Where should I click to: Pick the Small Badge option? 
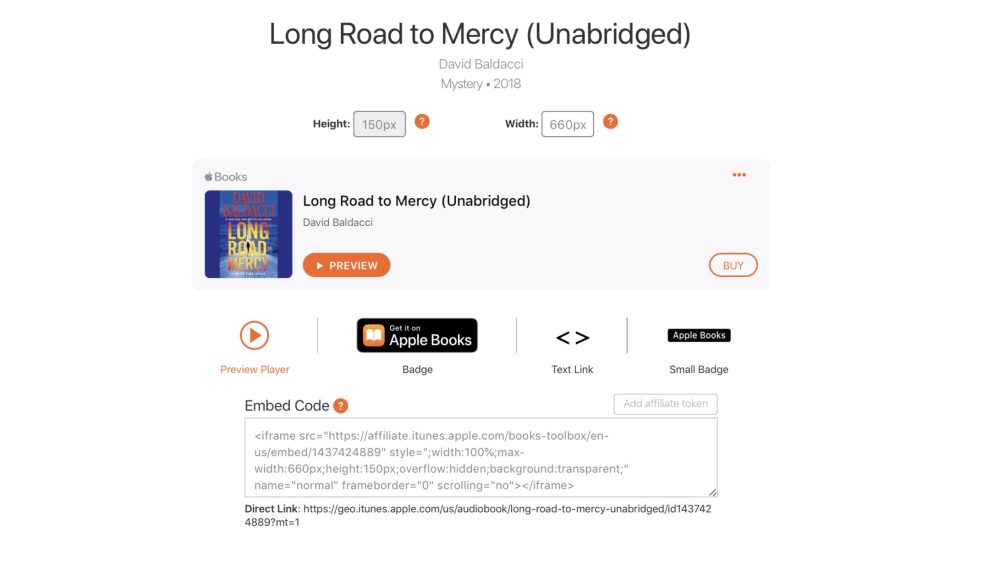(698, 336)
